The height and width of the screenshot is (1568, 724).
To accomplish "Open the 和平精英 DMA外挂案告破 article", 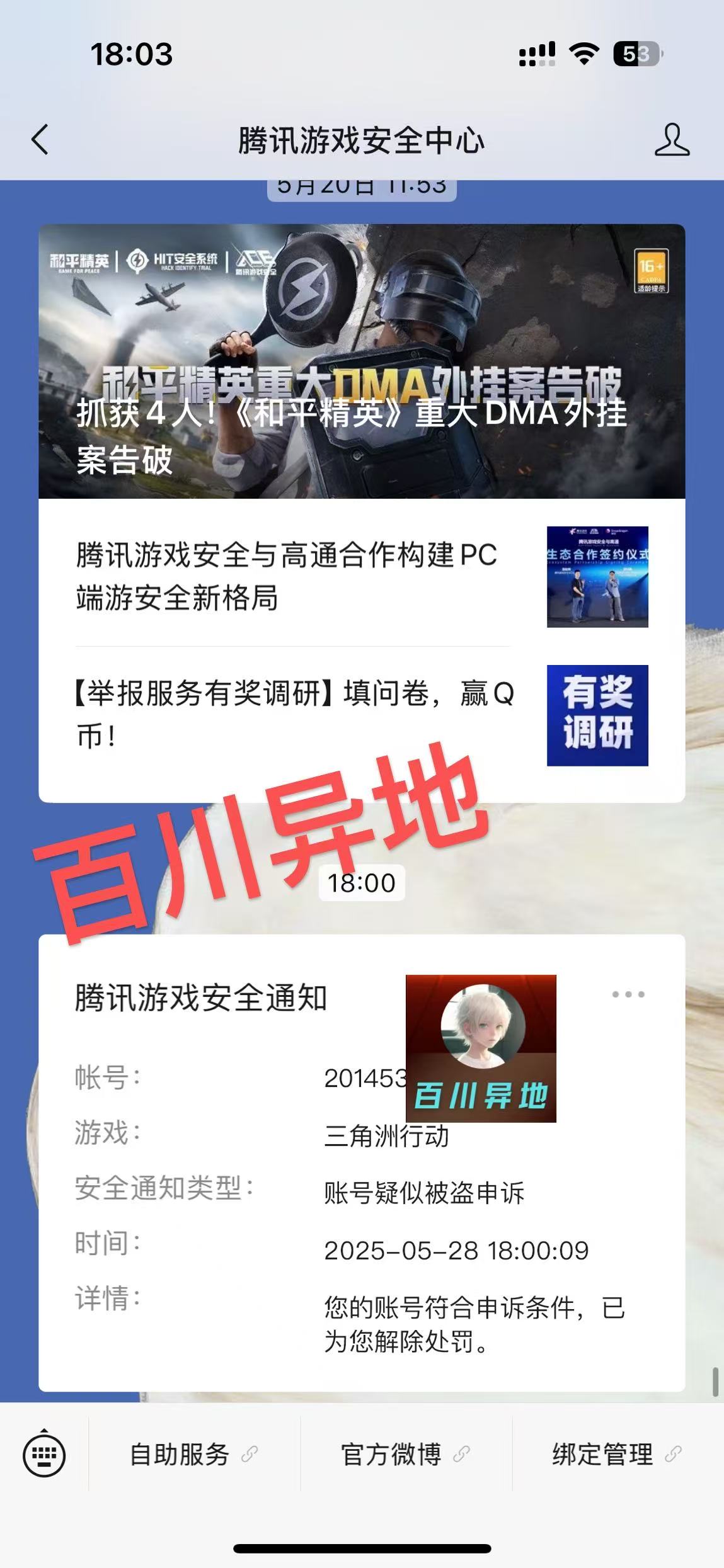I will (x=362, y=361).
